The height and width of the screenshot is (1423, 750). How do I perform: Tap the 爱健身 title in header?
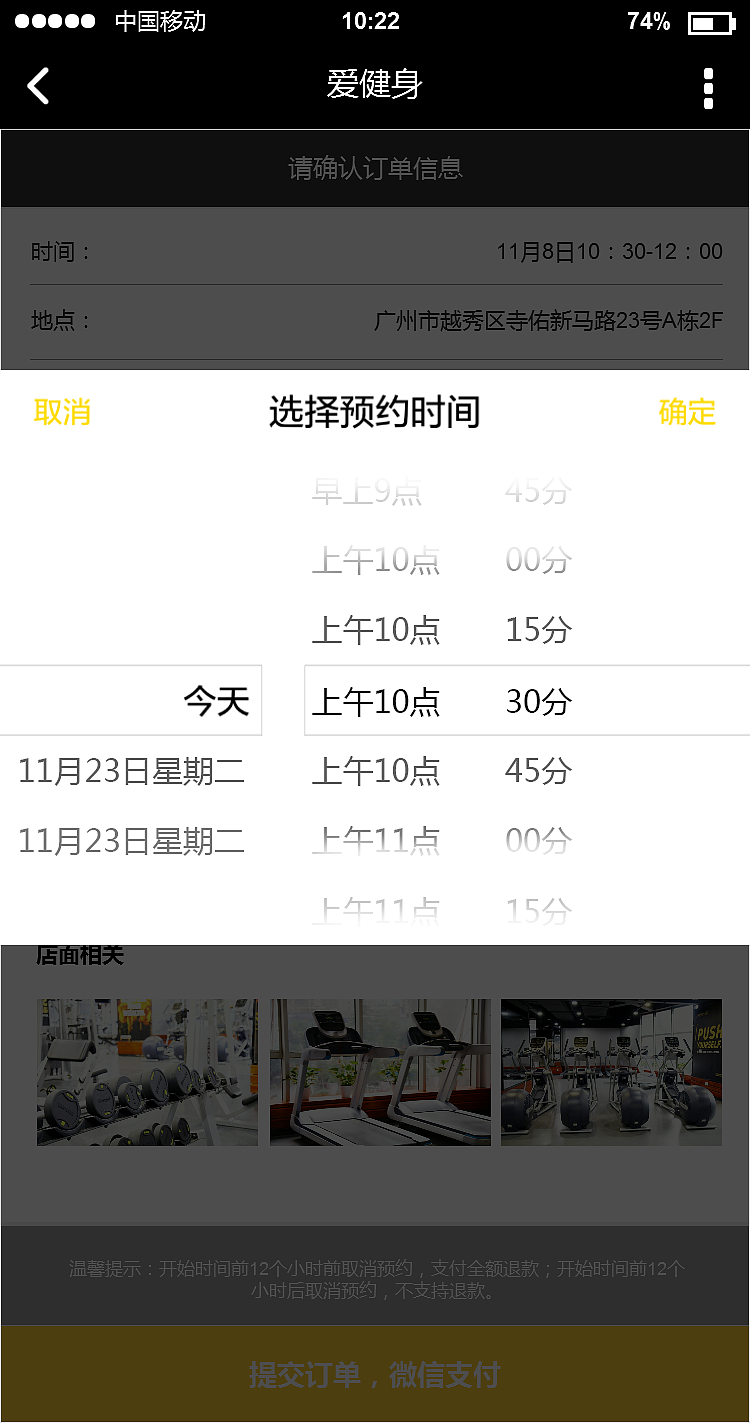click(375, 86)
